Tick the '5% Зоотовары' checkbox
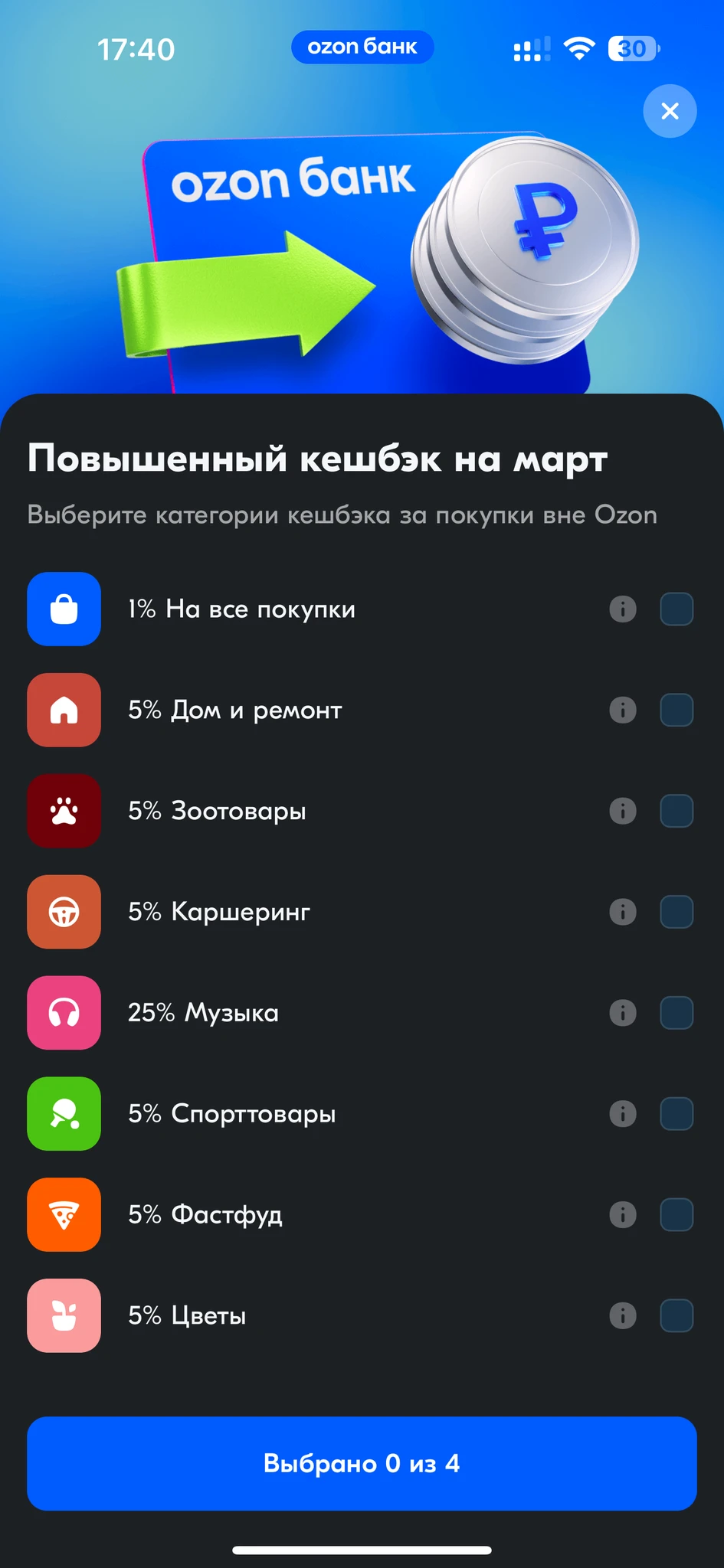Viewport: 724px width, 1568px height. pyautogui.click(x=676, y=811)
